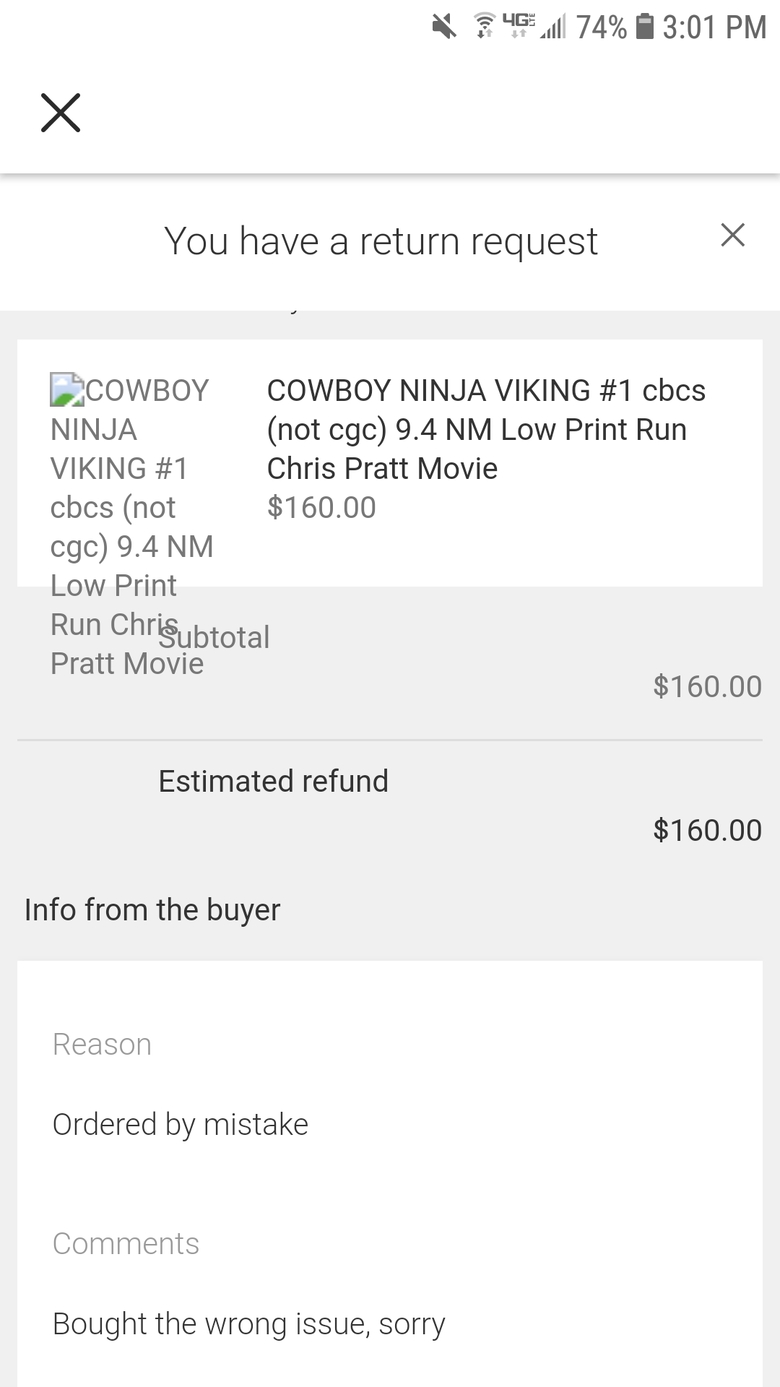Open the COWBOY NINJA VIKING #1 item

click(x=486, y=429)
